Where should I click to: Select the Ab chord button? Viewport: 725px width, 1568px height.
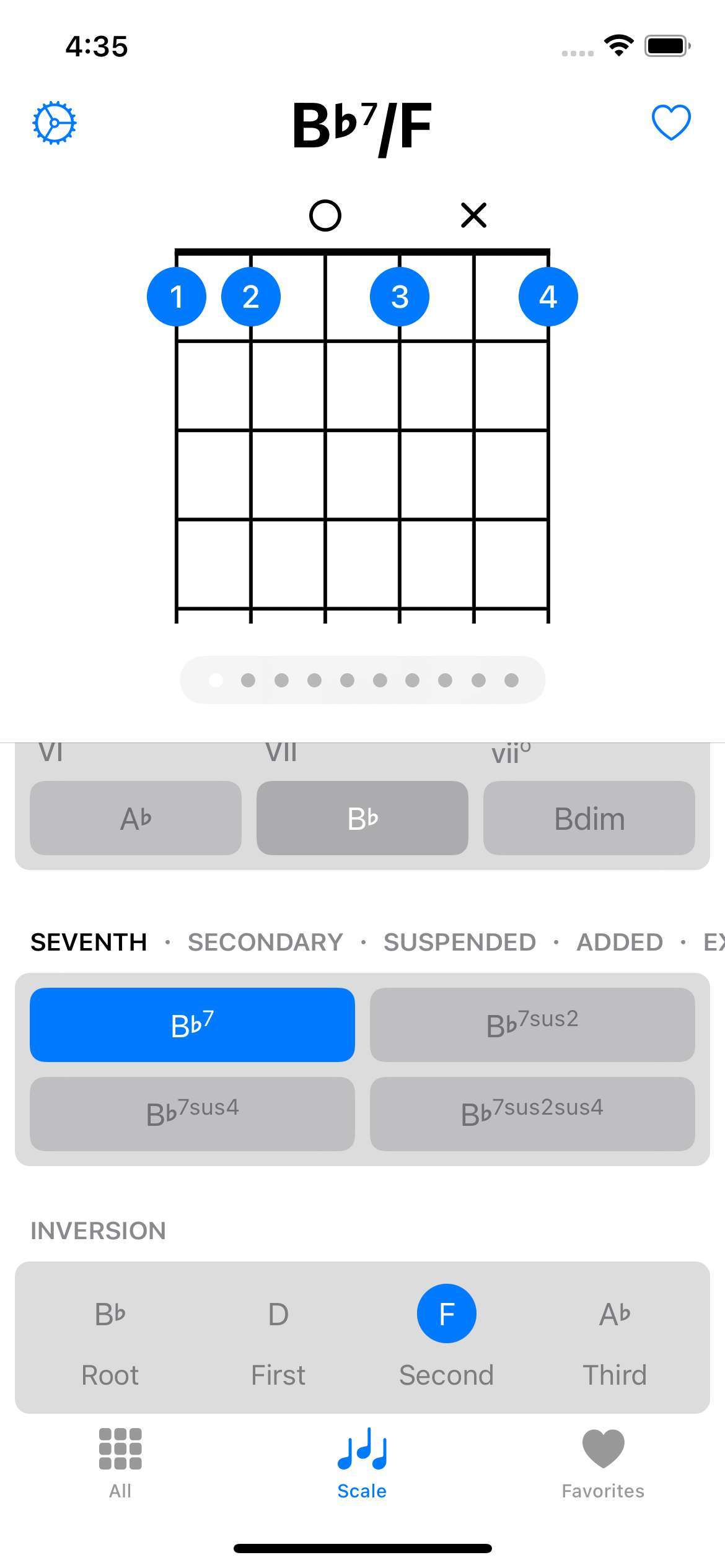point(136,818)
